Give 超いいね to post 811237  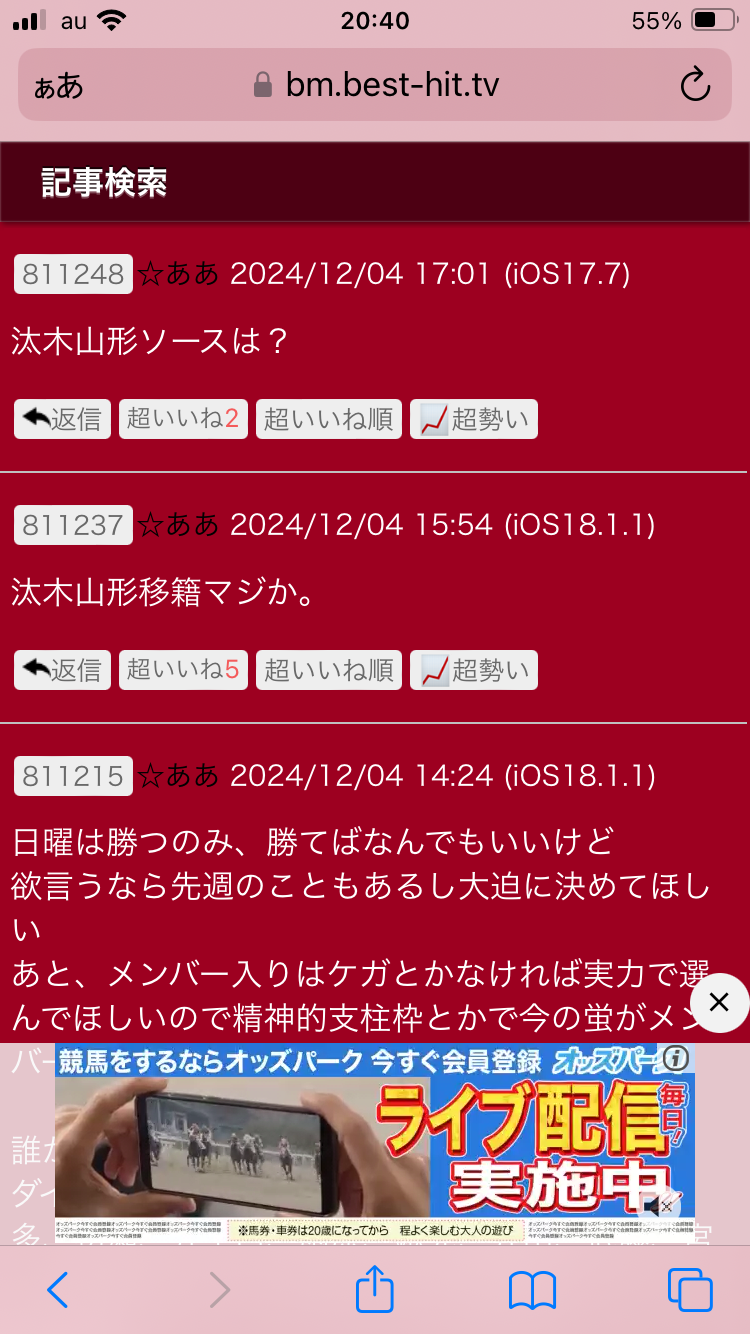(x=183, y=670)
